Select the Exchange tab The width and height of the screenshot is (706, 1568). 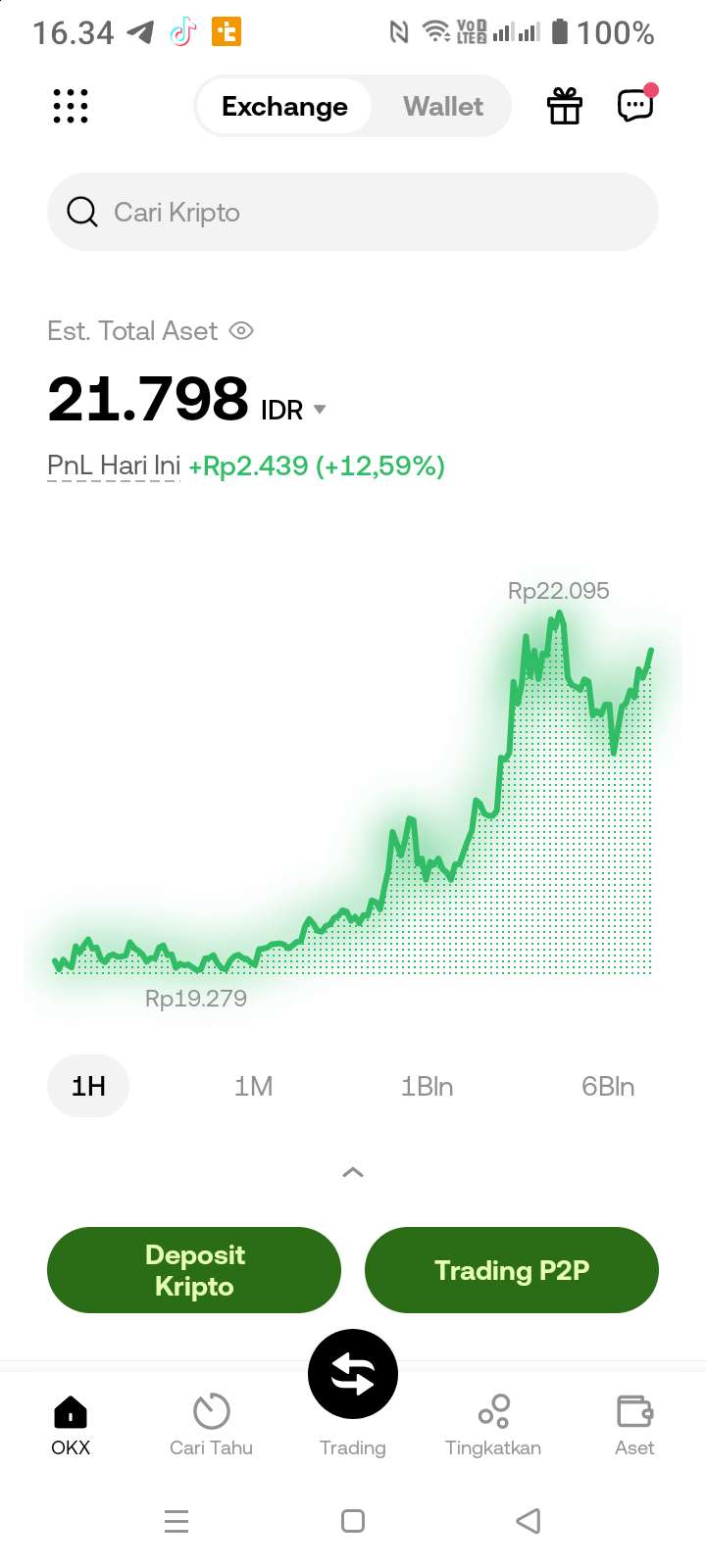click(284, 106)
